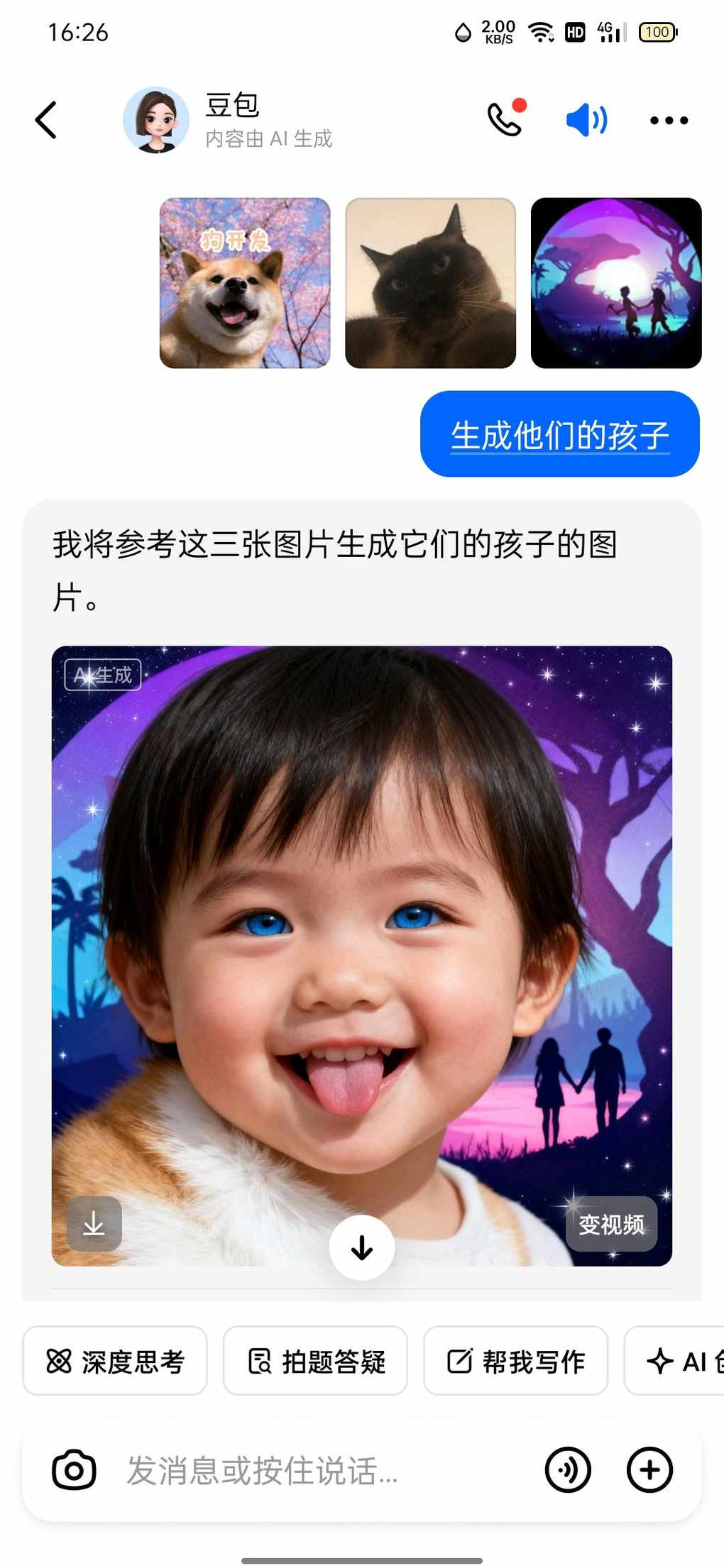Select the 拍题答疑 chip

(315, 1361)
